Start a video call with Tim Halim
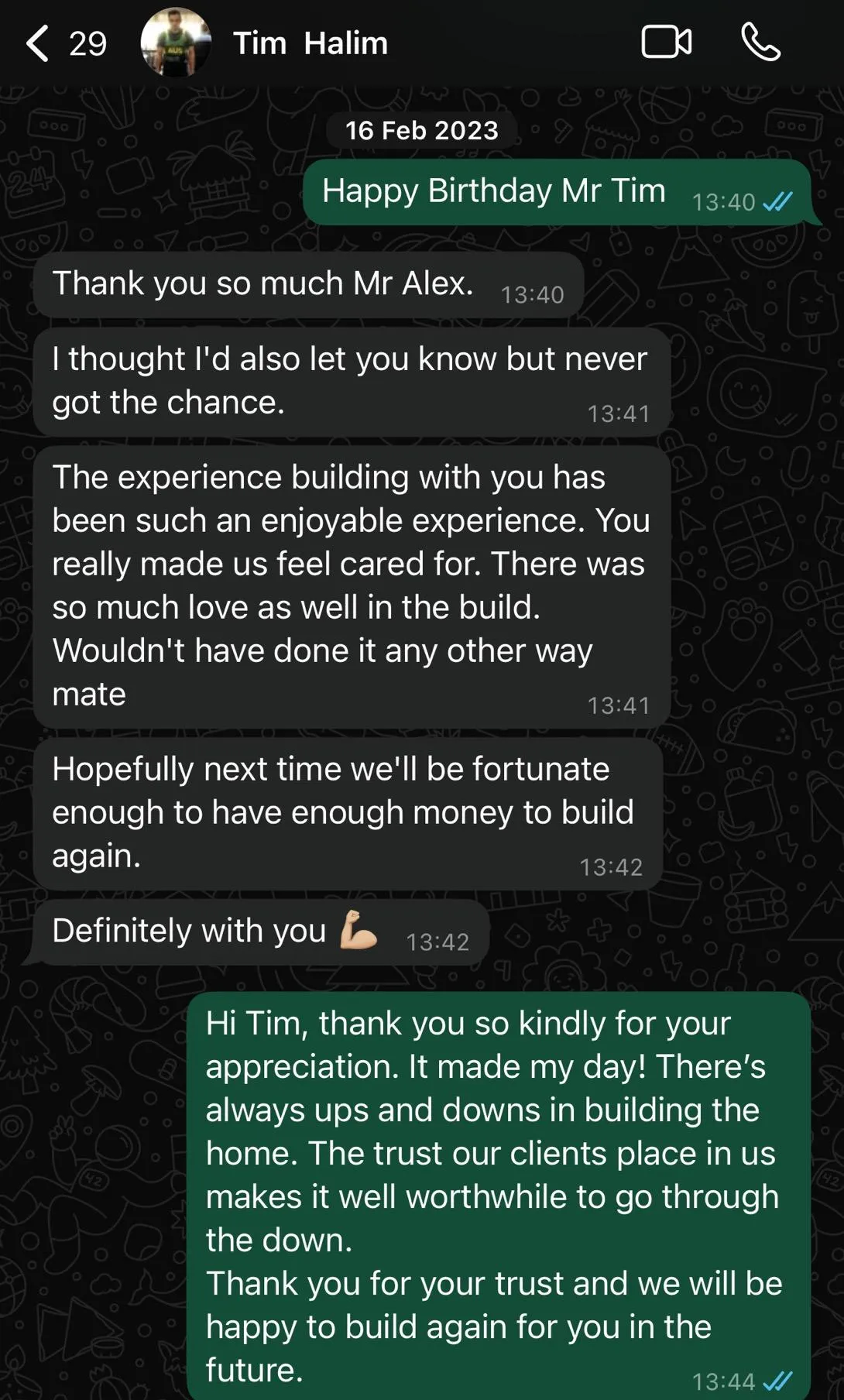The height and width of the screenshot is (1400, 844). (x=667, y=42)
